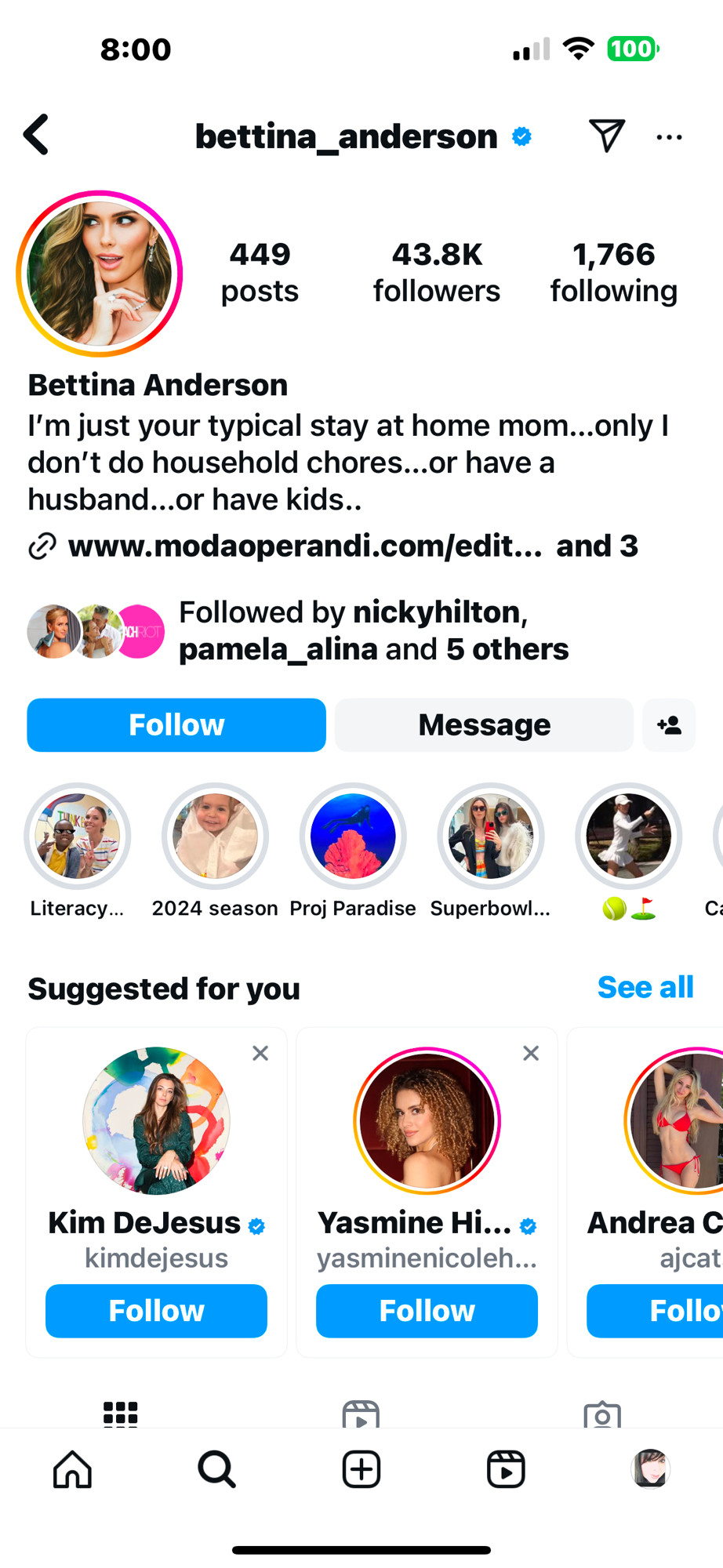See all suggested accounts
This screenshot has height=1568, width=723.
coord(645,988)
